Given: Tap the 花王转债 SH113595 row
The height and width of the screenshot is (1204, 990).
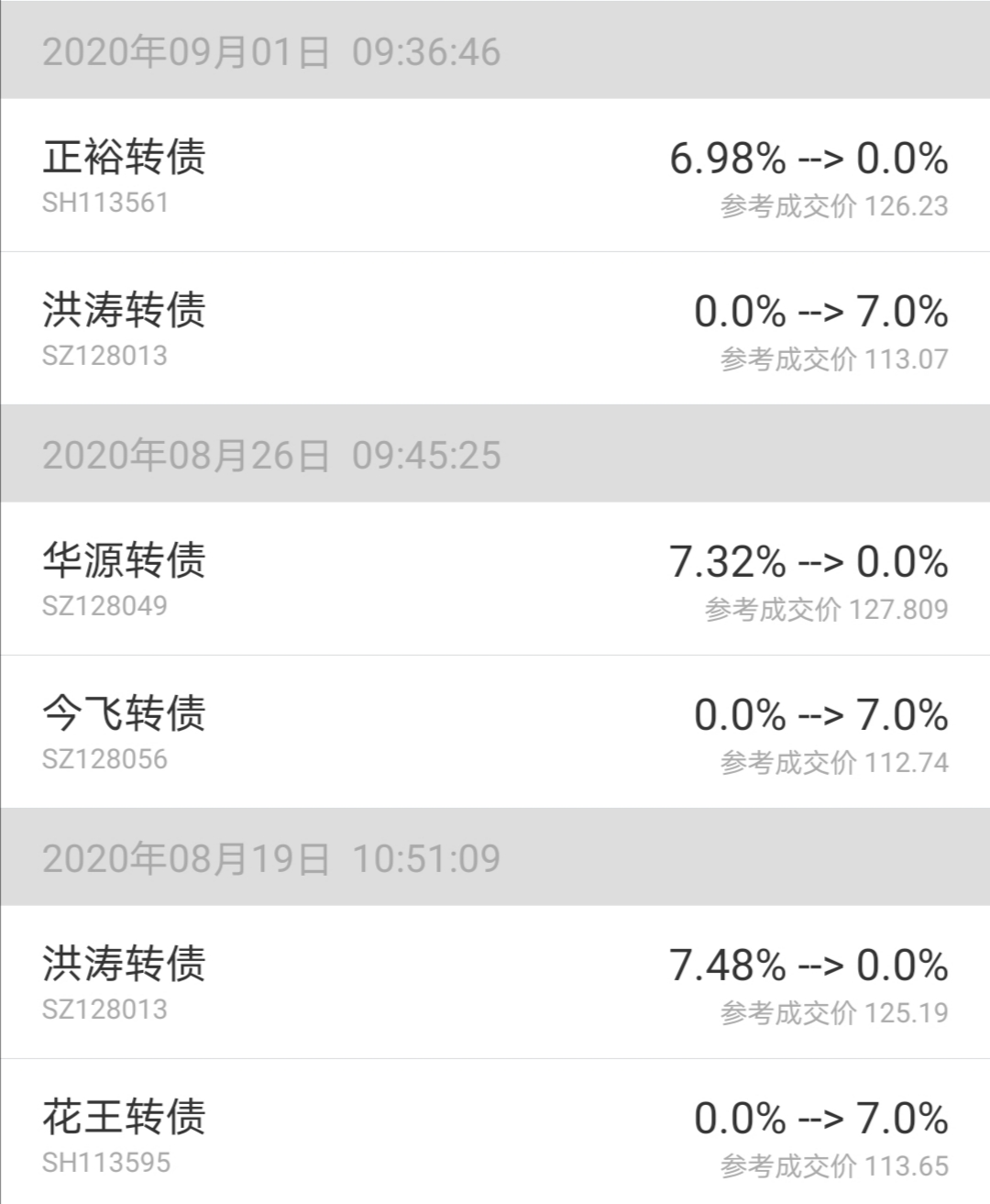Looking at the screenshot, I should [495, 1133].
